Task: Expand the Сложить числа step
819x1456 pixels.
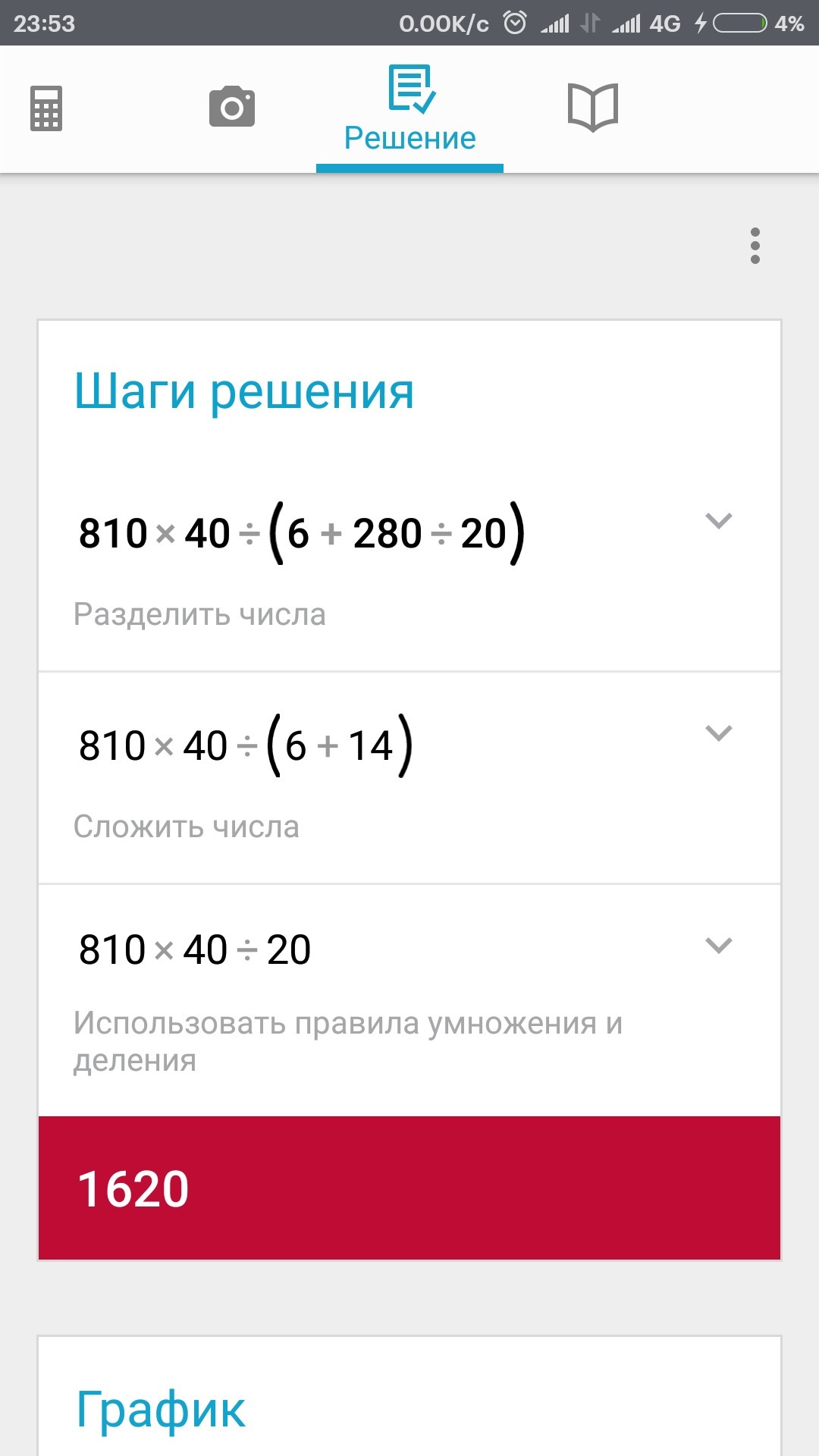Action: click(718, 733)
